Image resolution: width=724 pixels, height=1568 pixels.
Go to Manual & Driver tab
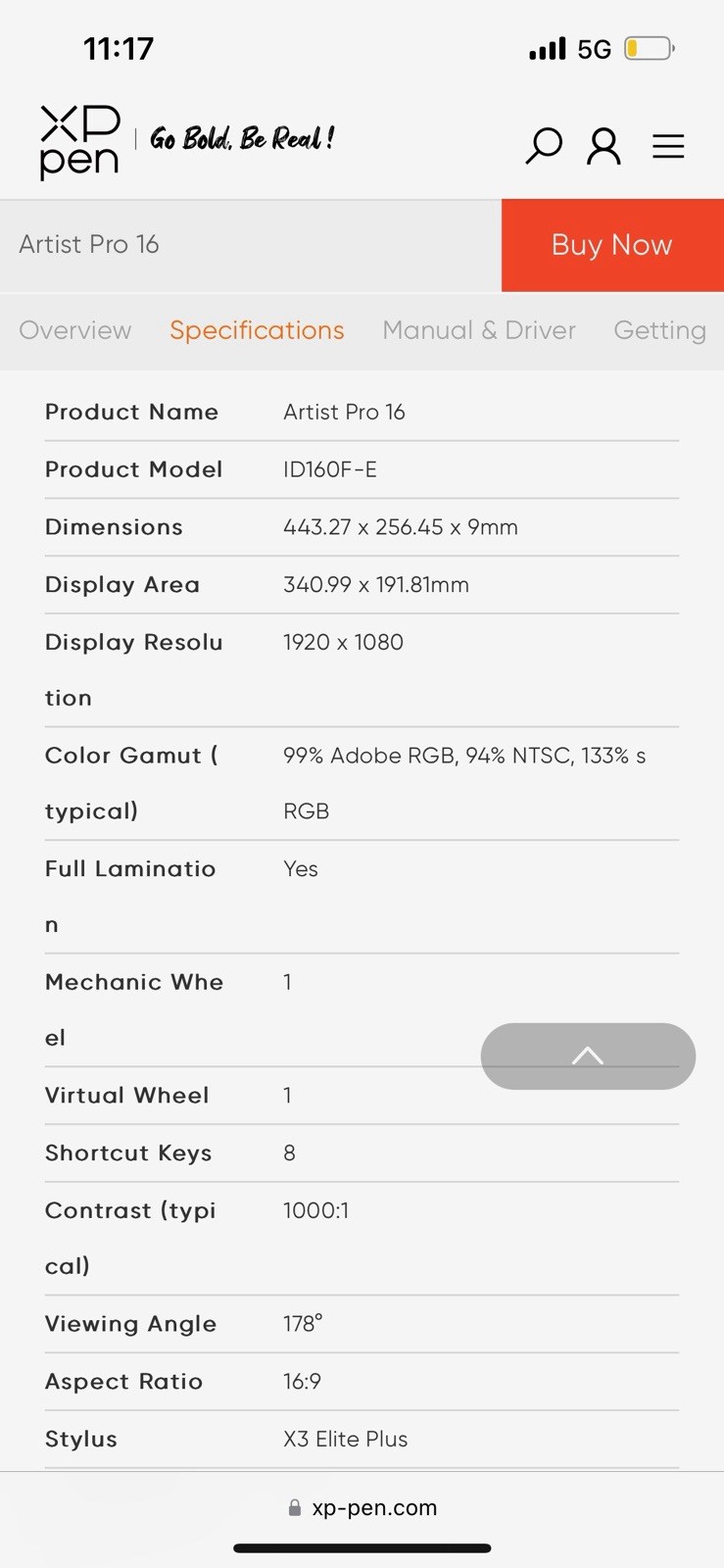tap(479, 330)
